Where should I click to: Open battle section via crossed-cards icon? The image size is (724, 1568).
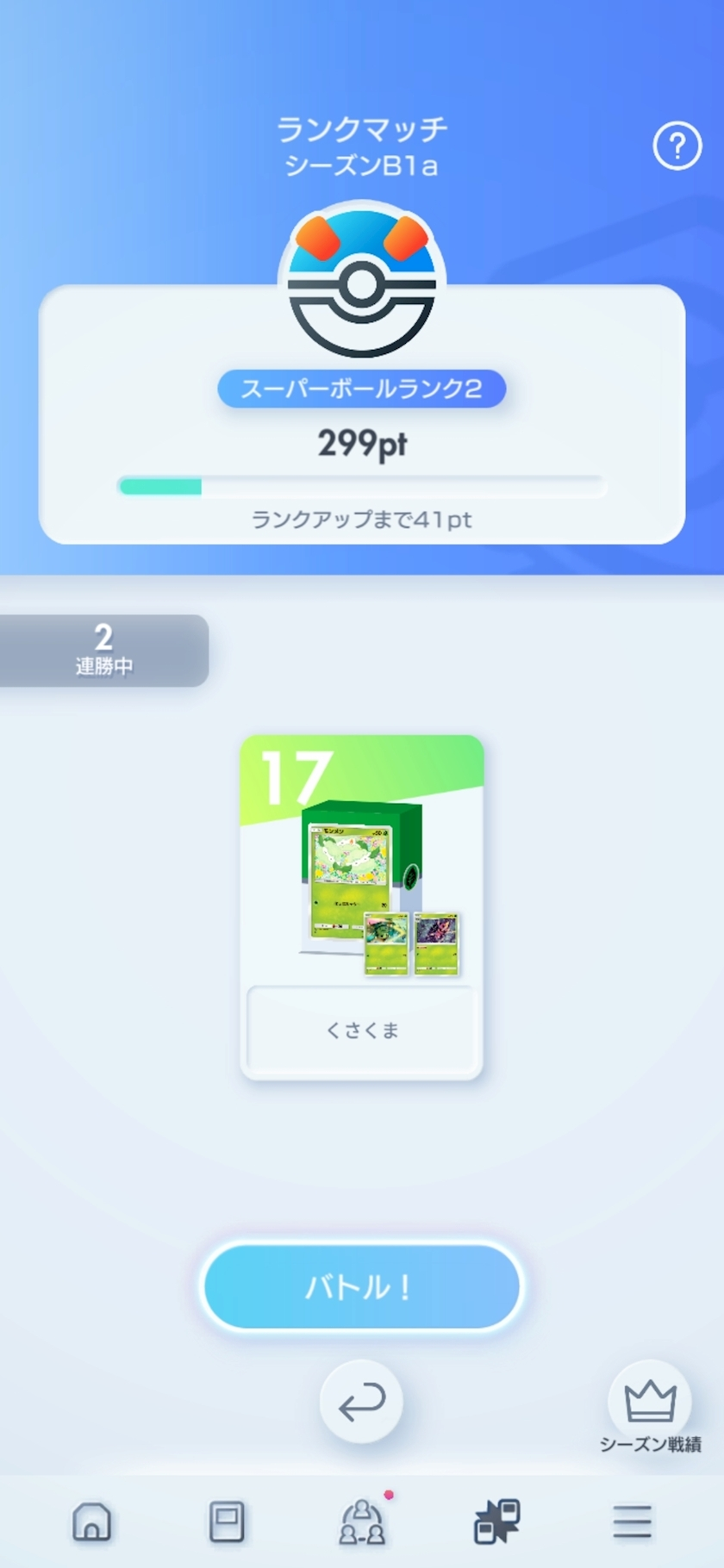pyautogui.click(x=497, y=1522)
